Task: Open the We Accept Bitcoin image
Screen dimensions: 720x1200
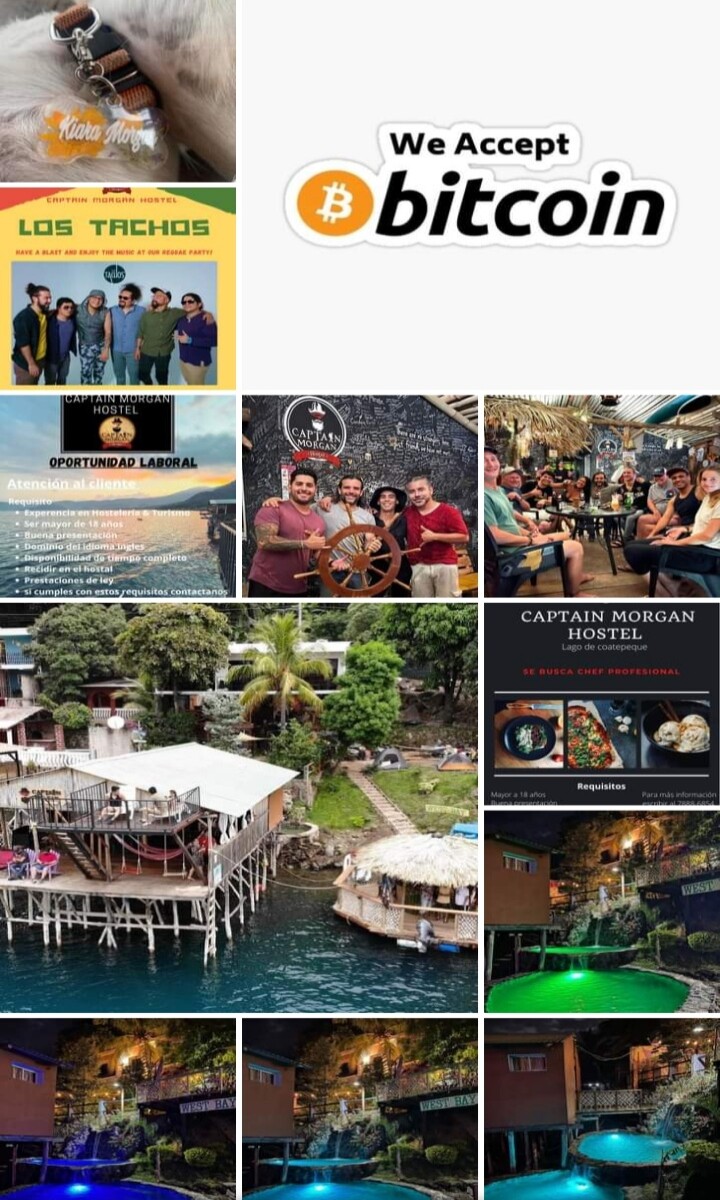Action: [481, 194]
